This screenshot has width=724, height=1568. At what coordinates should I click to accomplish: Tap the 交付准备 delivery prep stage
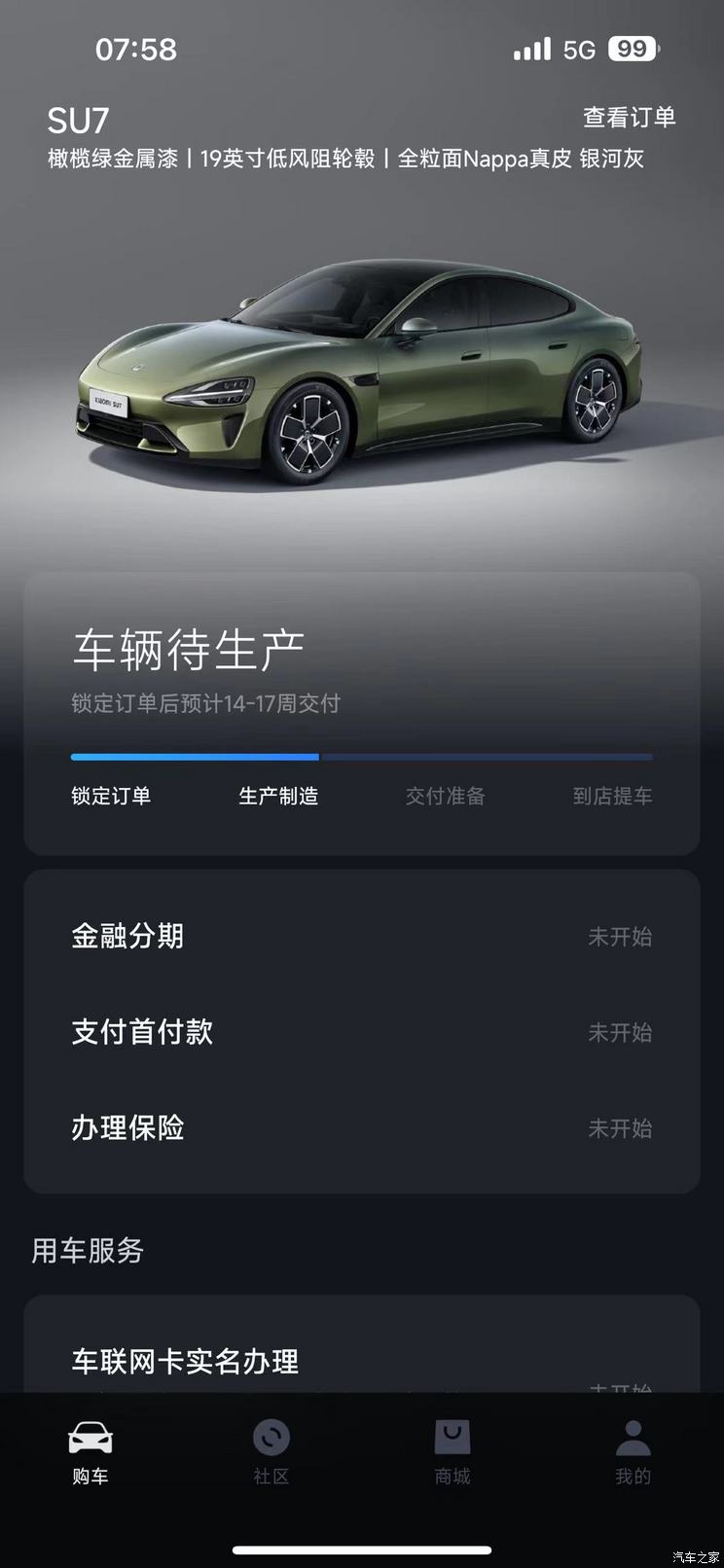click(445, 796)
